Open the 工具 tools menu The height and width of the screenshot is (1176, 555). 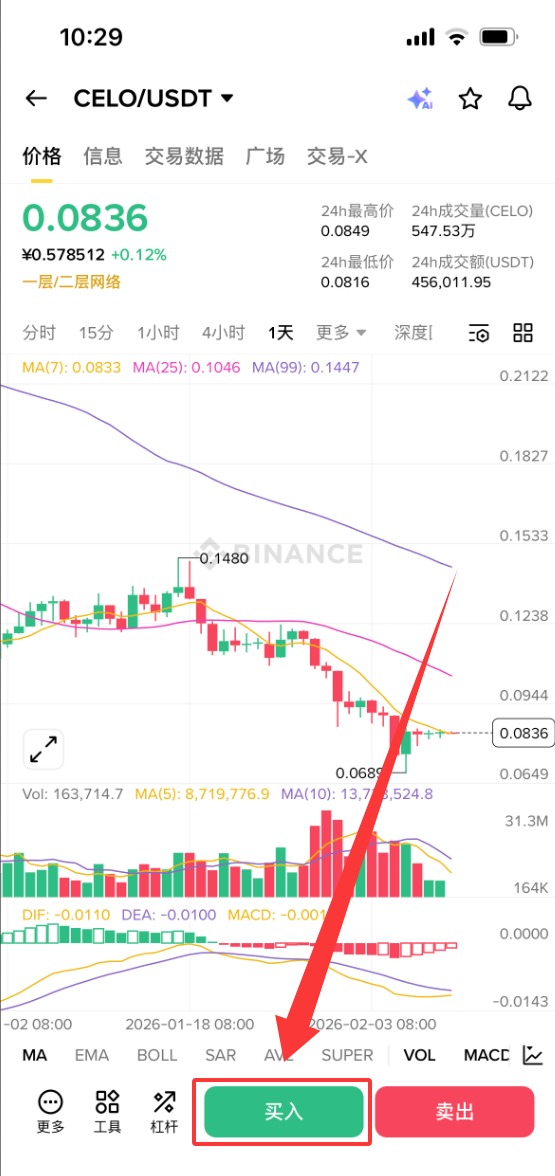coord(107,1112)
